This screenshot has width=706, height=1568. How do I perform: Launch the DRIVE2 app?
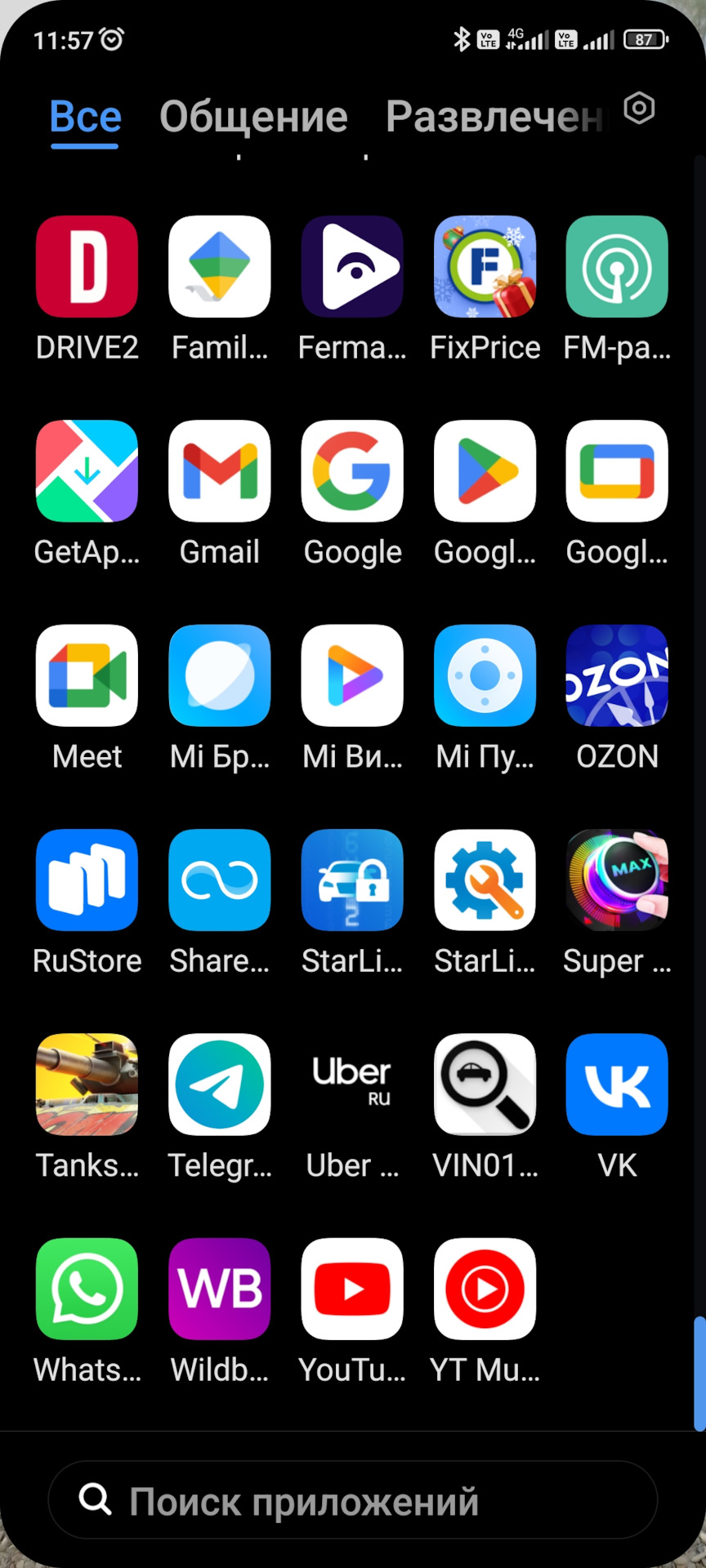[87, 267]
